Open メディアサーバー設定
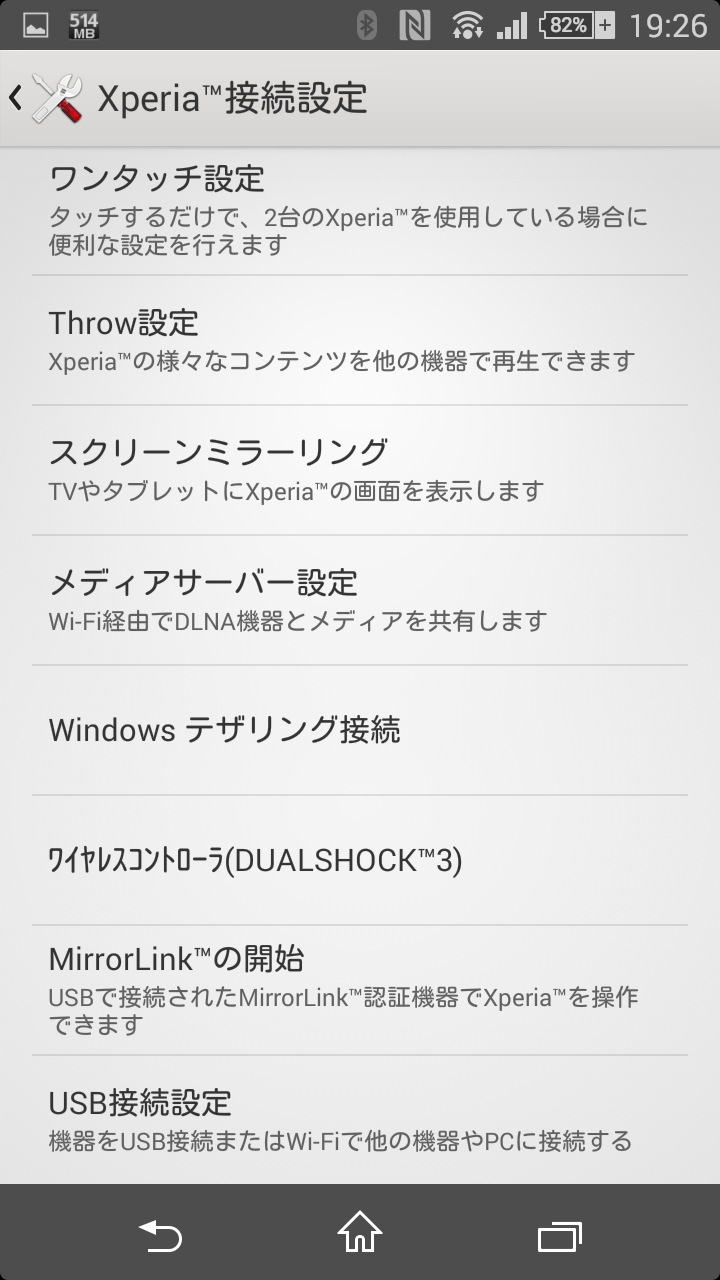The image size is (720, 1280). (x=360, y=601)
